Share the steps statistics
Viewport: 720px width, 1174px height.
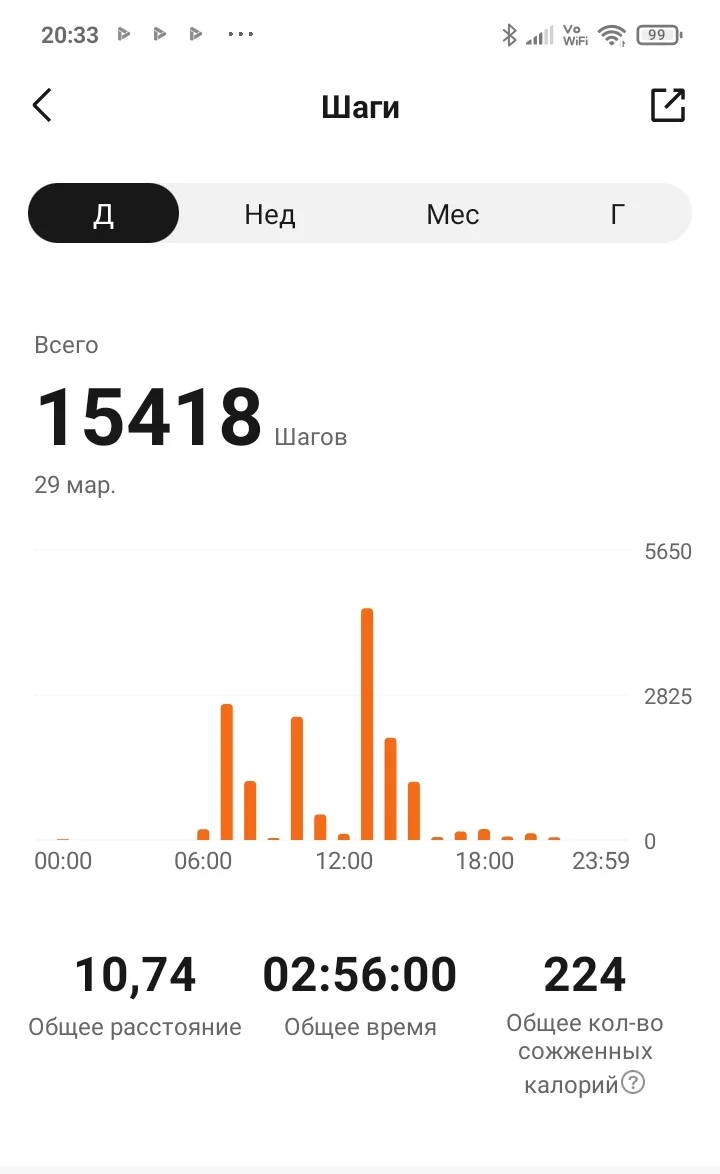pos(667,105)
